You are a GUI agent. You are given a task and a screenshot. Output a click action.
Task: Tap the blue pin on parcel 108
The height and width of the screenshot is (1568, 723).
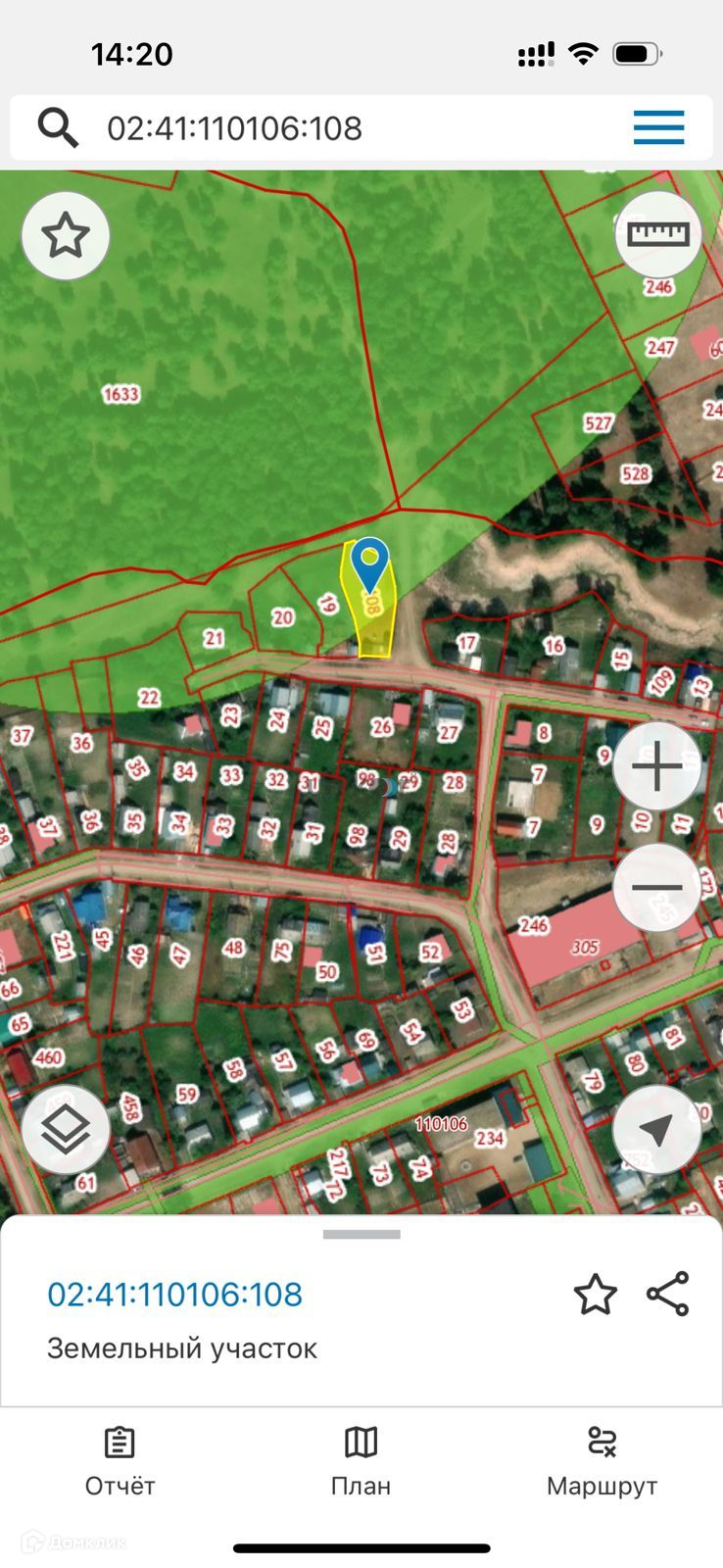(370, 562)
